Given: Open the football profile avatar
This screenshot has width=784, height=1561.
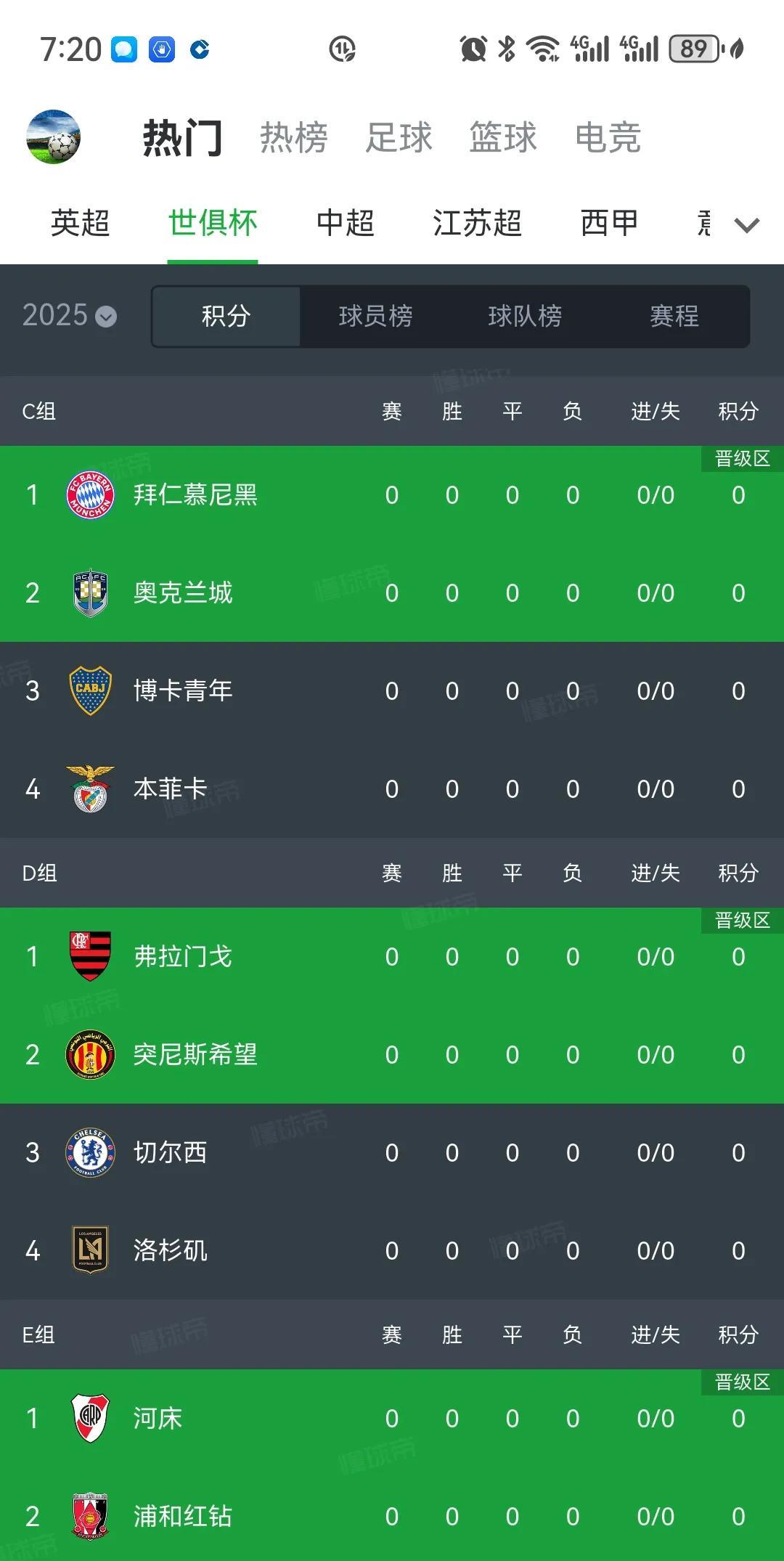Looking at the screenshot, I should click(53, 136).
